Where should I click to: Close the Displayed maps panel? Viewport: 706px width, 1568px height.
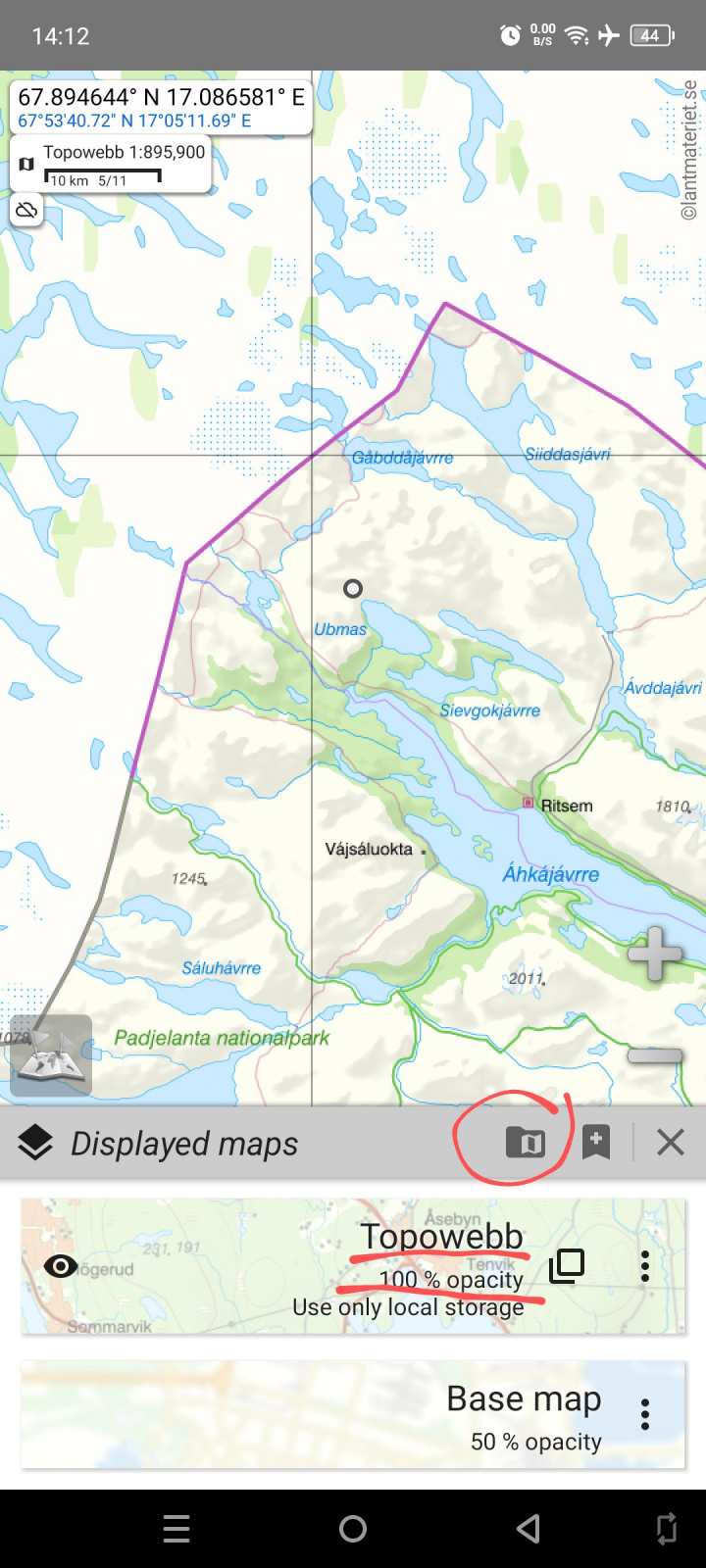click(671, 1142)
